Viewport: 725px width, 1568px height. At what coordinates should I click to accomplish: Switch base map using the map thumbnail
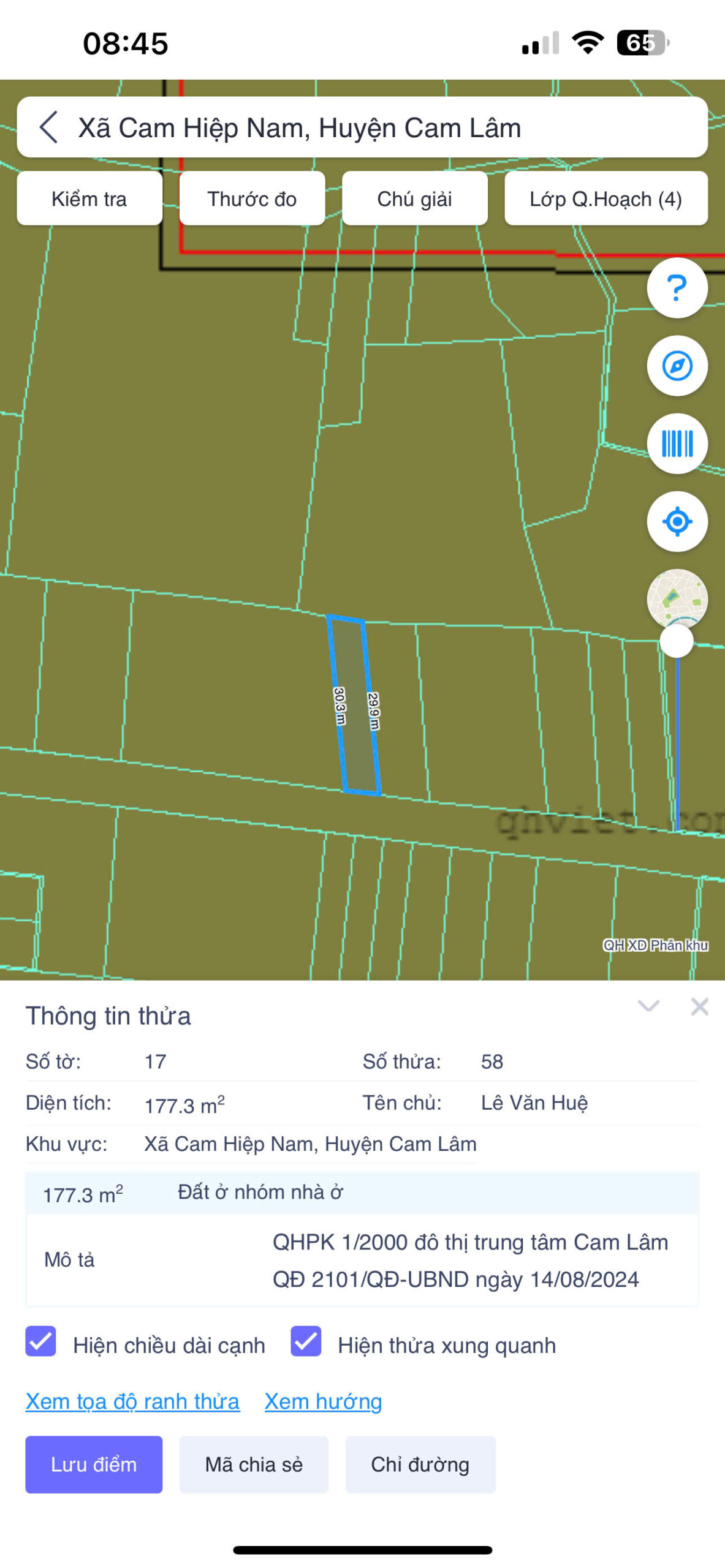click(677, 597)
